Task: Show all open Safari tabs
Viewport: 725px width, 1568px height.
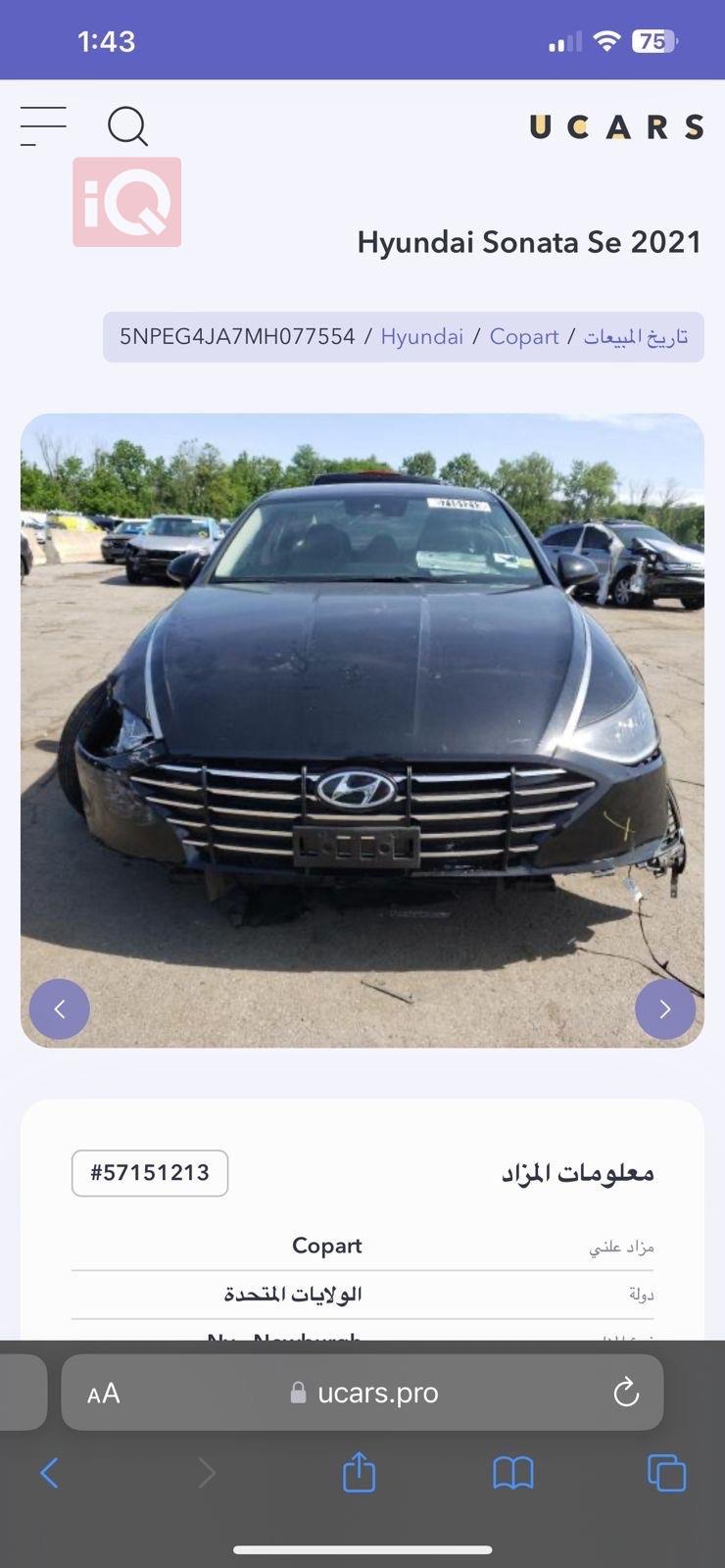Action: point(666,1472)
